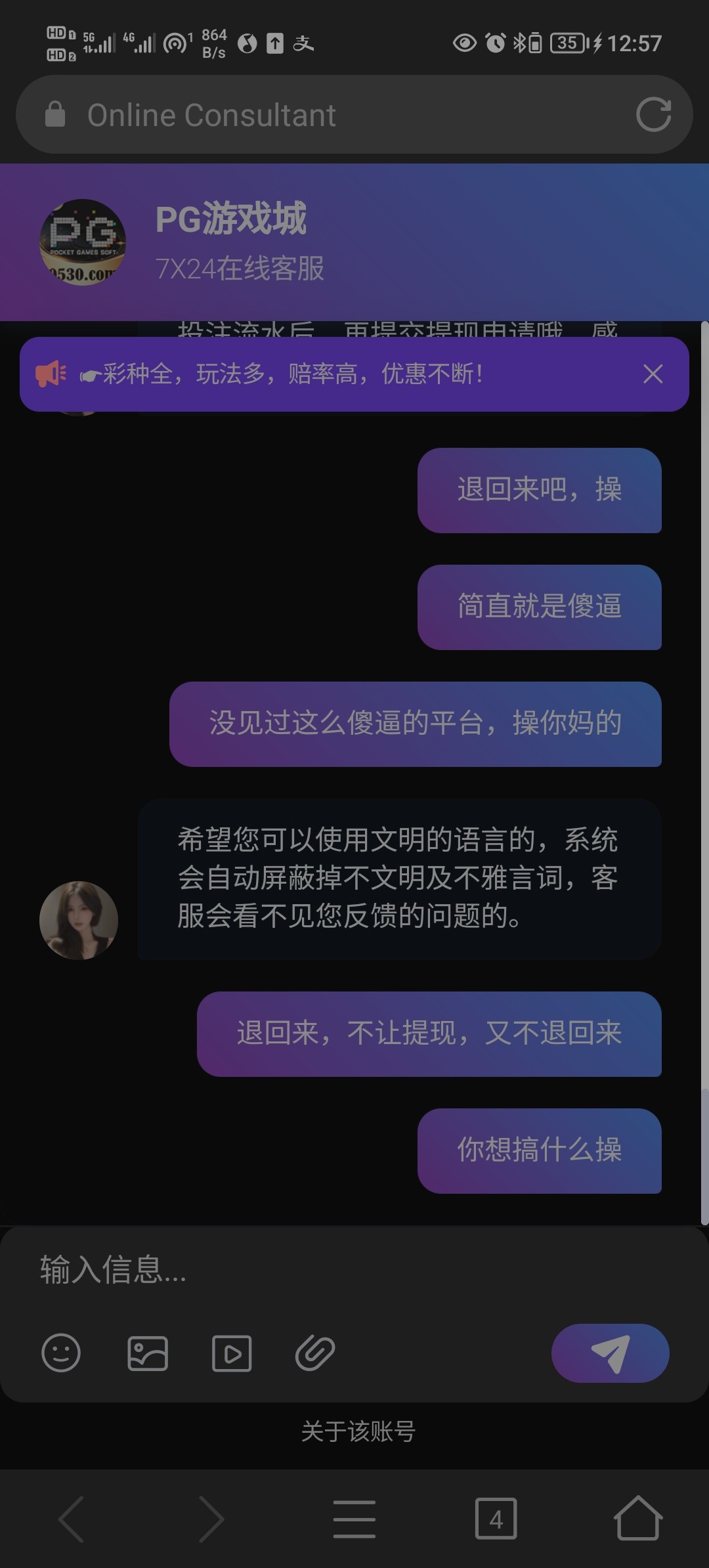Tap the home button on navigation bar

coord(637,1518)
